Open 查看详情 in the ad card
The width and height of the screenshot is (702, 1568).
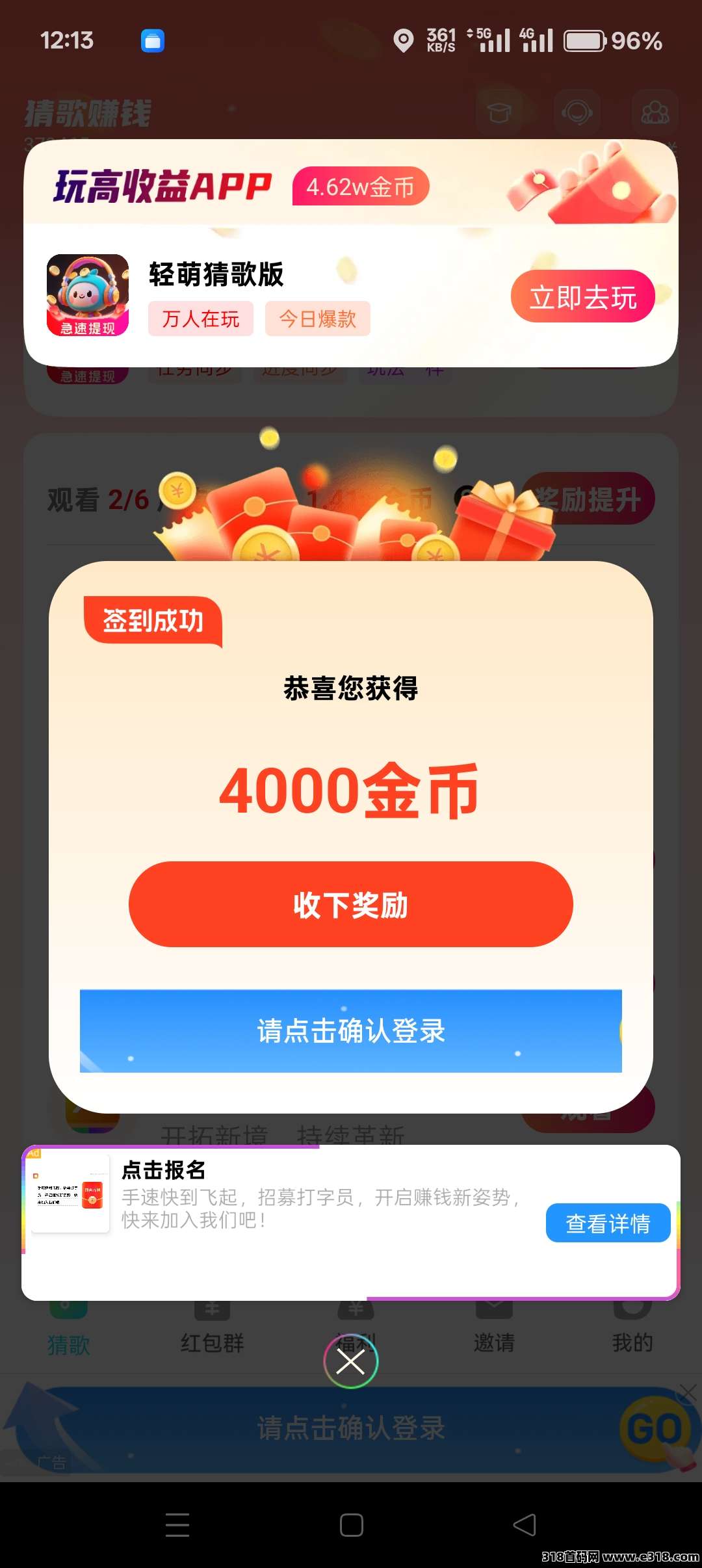(607, 1223)
